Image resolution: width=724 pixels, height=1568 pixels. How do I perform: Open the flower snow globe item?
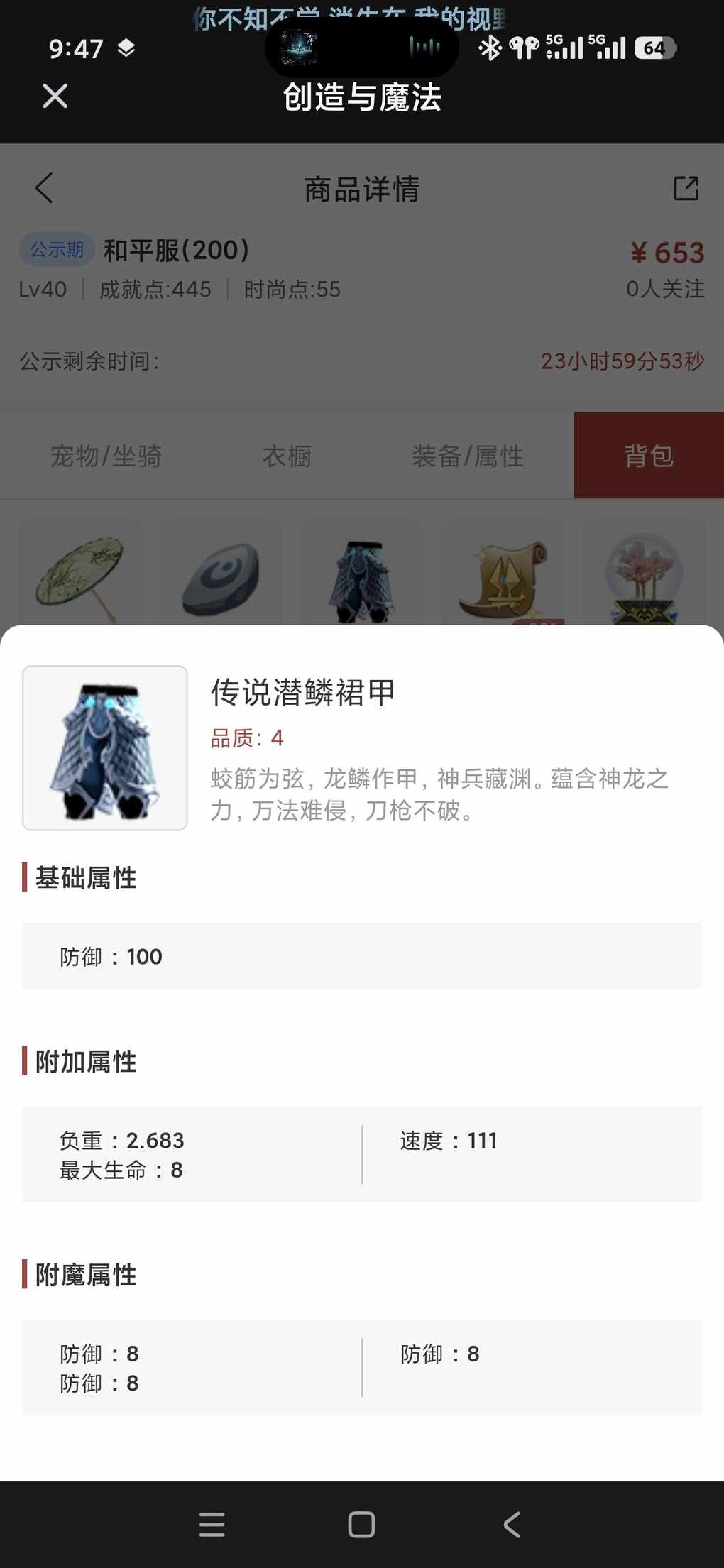click(644, 576)
